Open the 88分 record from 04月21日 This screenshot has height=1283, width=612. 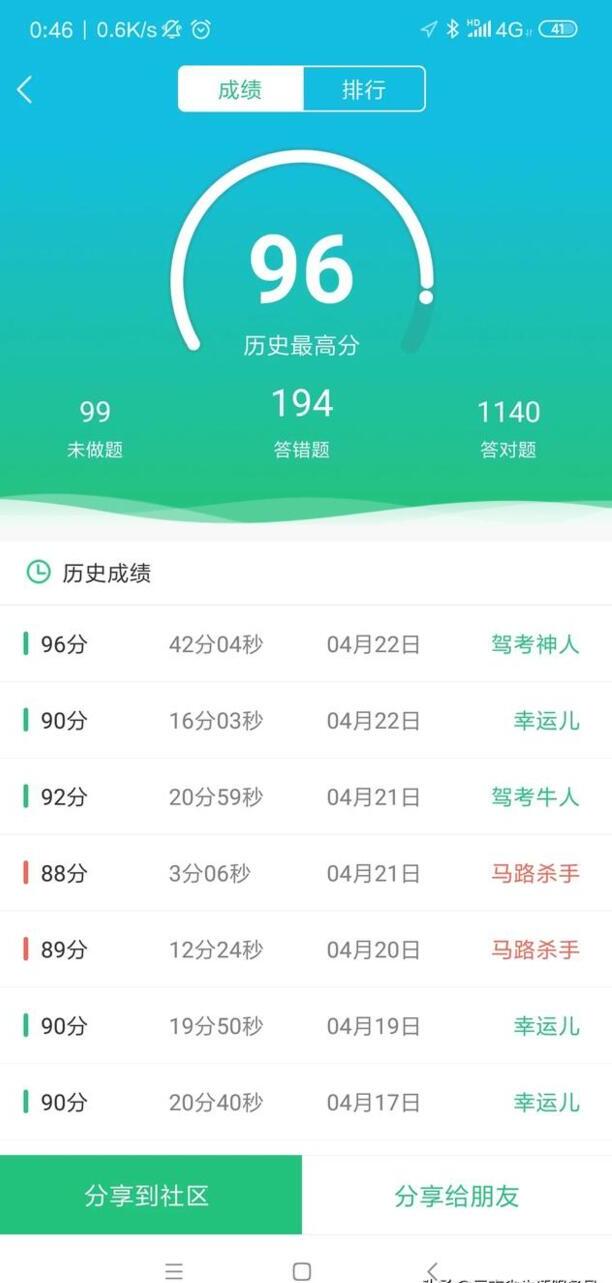(x=306, y=873)
